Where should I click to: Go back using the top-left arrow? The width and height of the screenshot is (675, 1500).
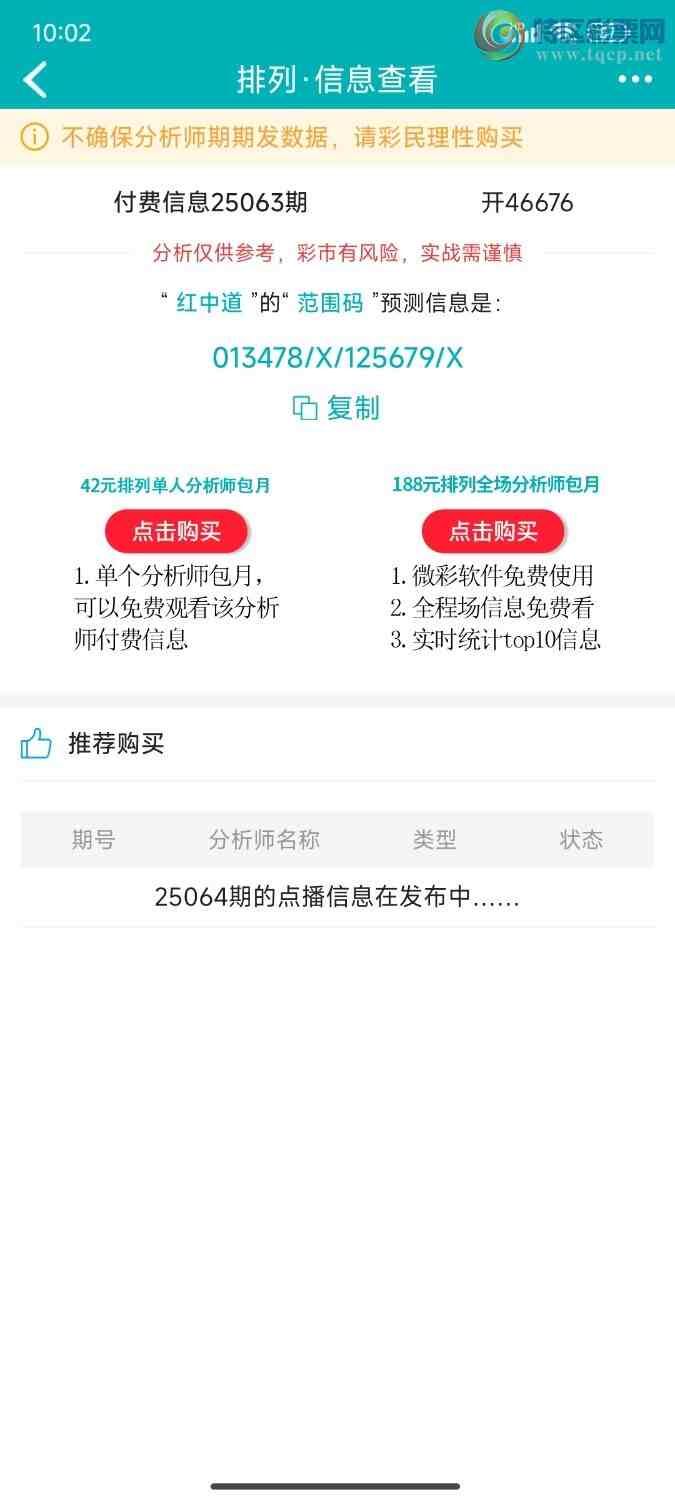click(x=36, y=80)
